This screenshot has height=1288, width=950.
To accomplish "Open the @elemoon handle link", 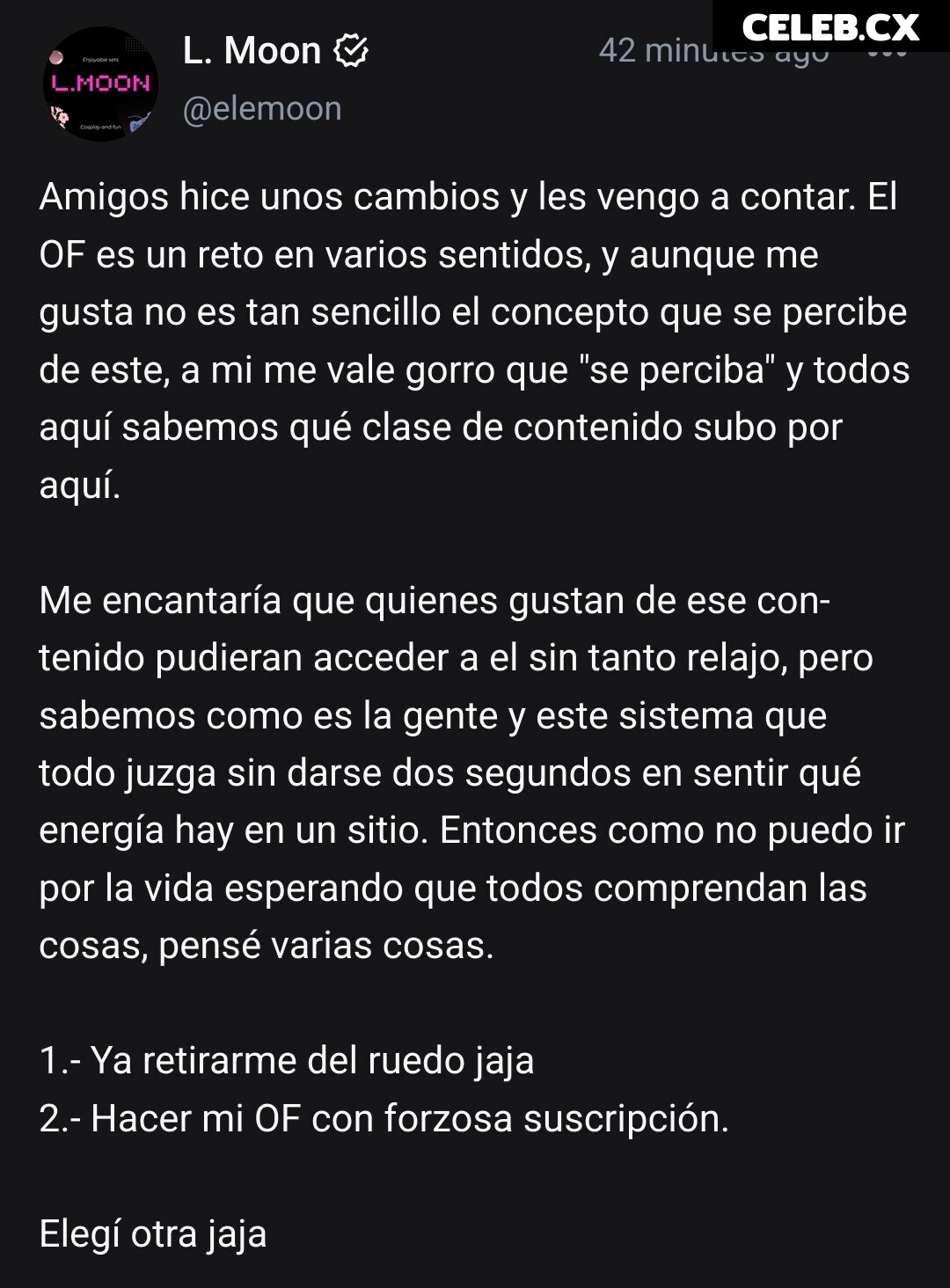I will (x=262, y=109).
